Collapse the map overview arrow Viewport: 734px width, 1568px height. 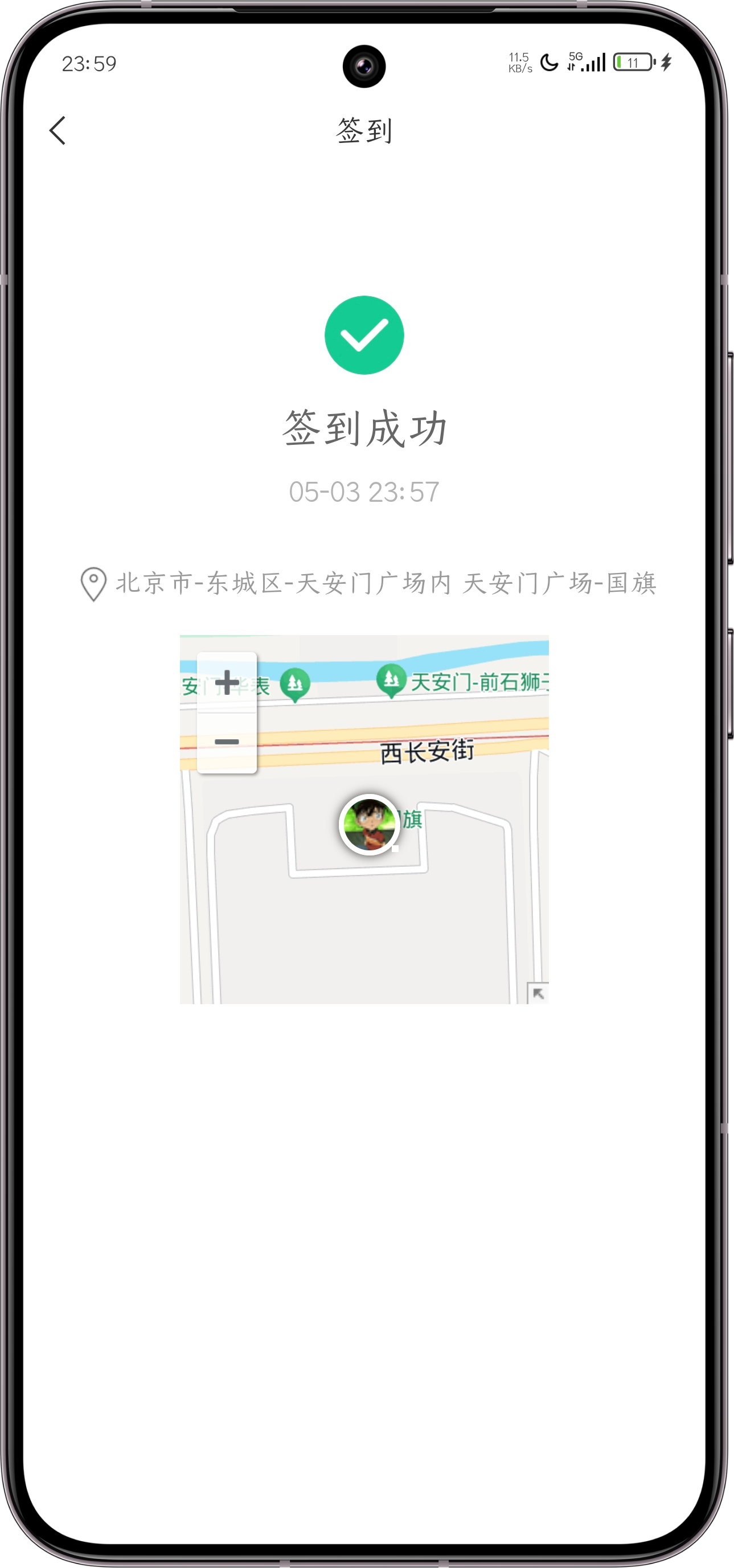(538, 993)
